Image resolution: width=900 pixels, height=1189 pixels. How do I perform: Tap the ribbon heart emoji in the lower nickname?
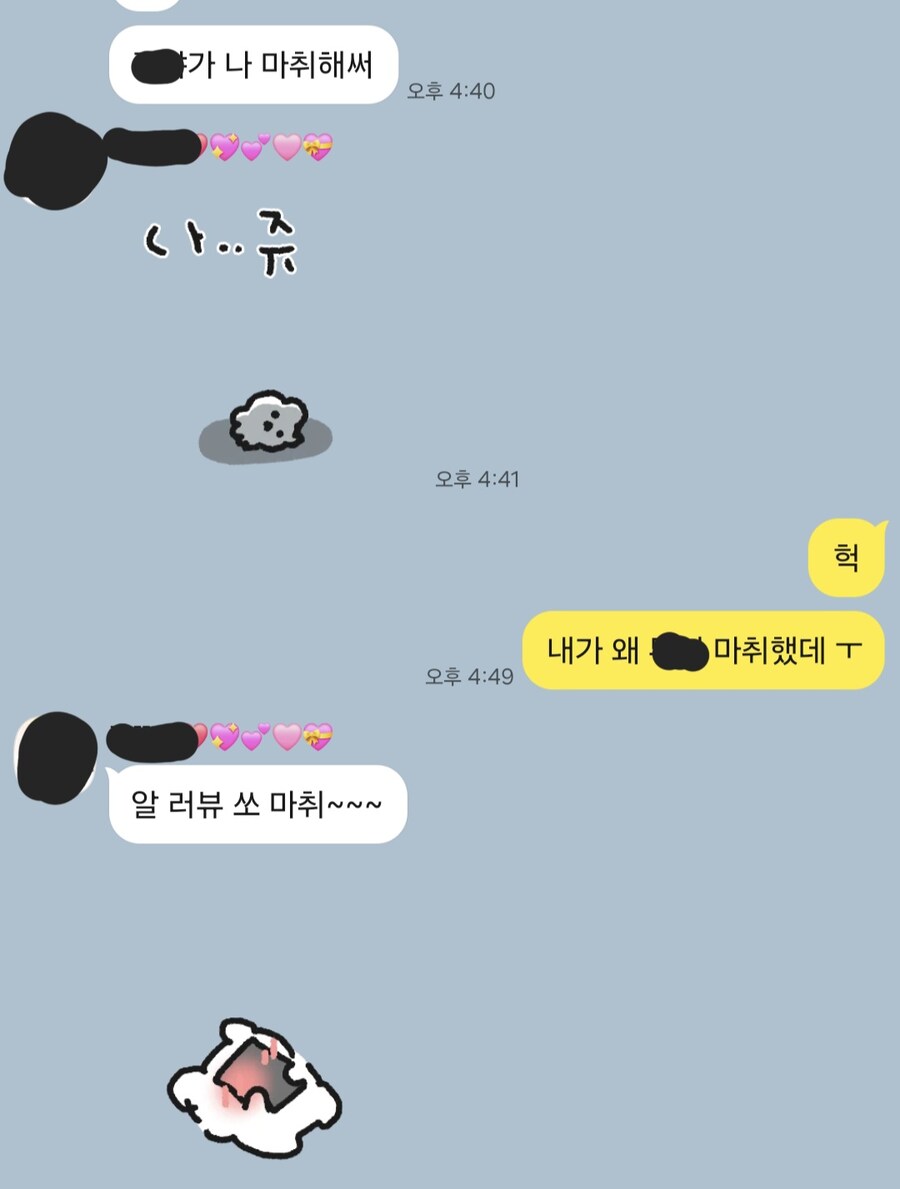[x=318, y=737]
